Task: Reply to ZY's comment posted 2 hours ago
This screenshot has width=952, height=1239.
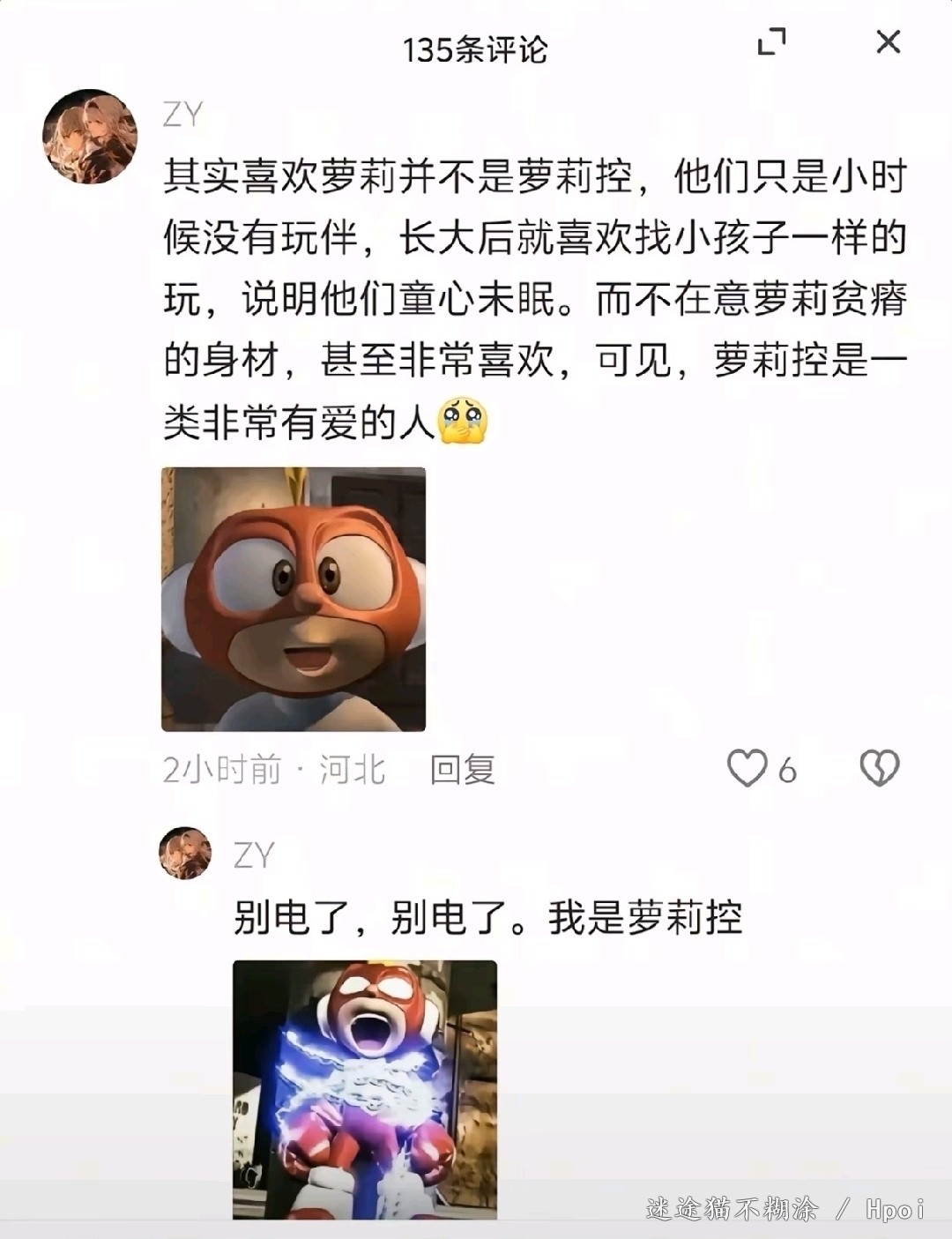Action: pos(462,770)
